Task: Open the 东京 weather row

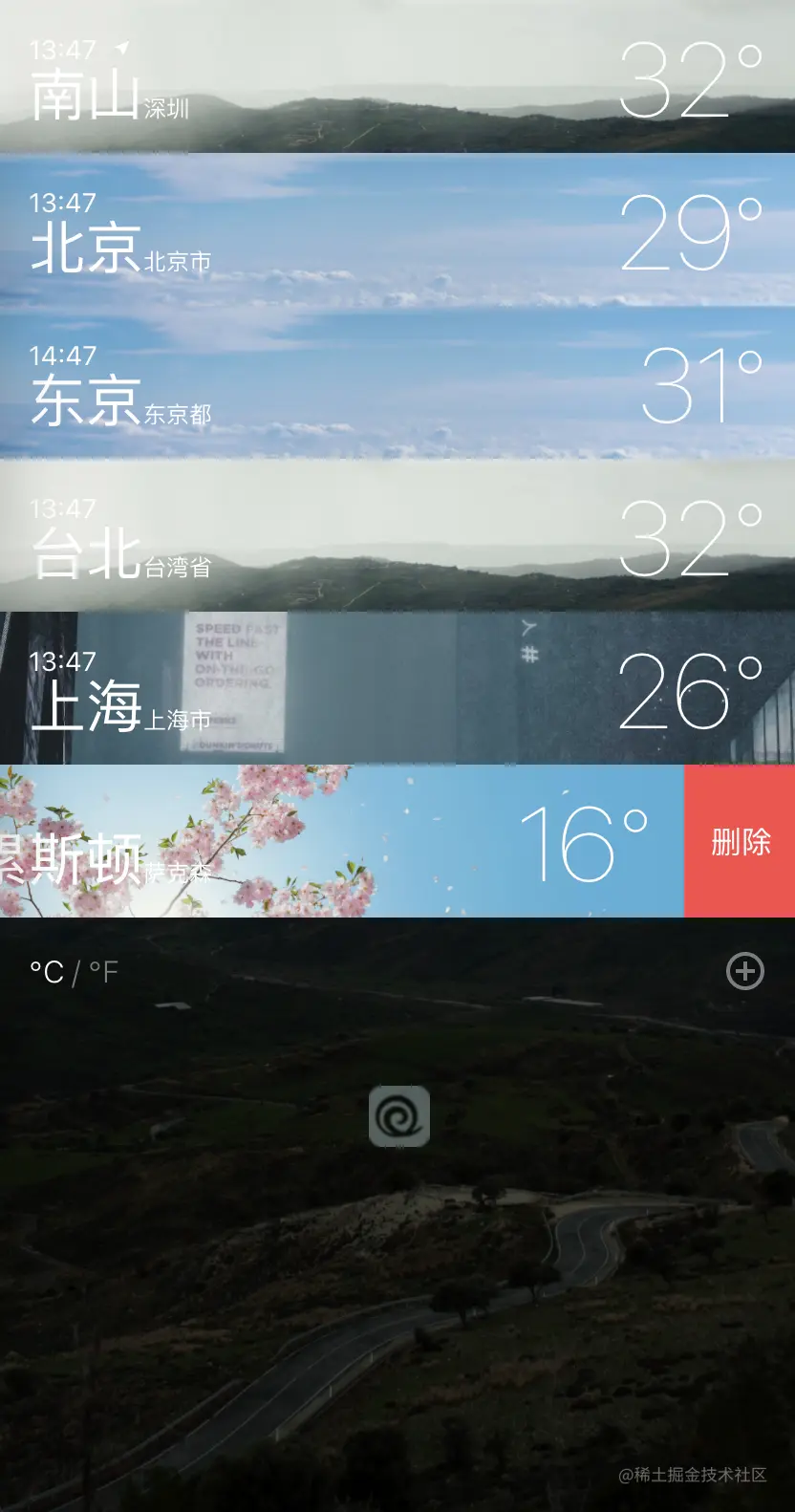Action: [382, 384]
